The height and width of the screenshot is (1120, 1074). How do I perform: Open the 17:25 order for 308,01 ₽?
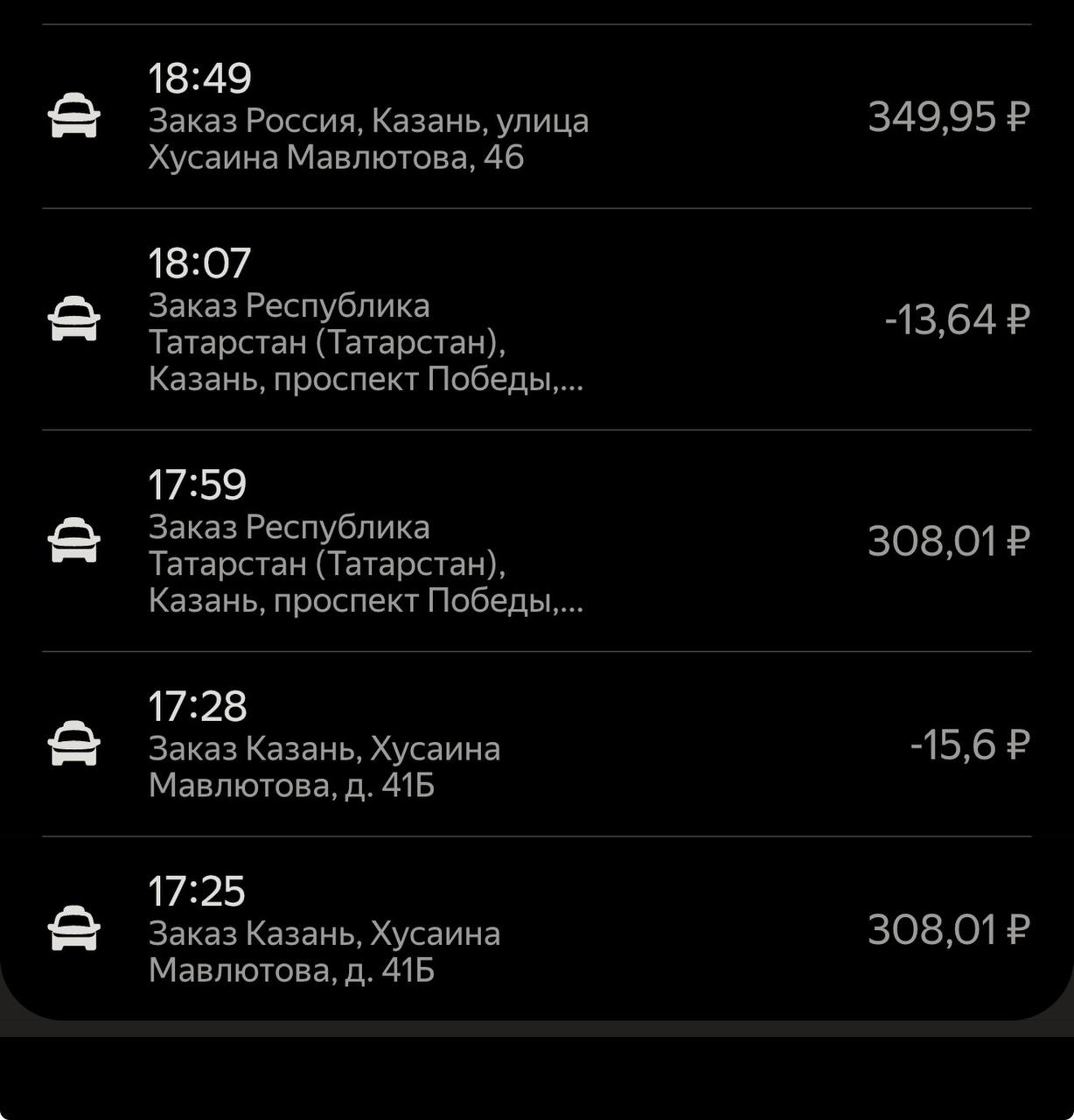tap(537, 929)
